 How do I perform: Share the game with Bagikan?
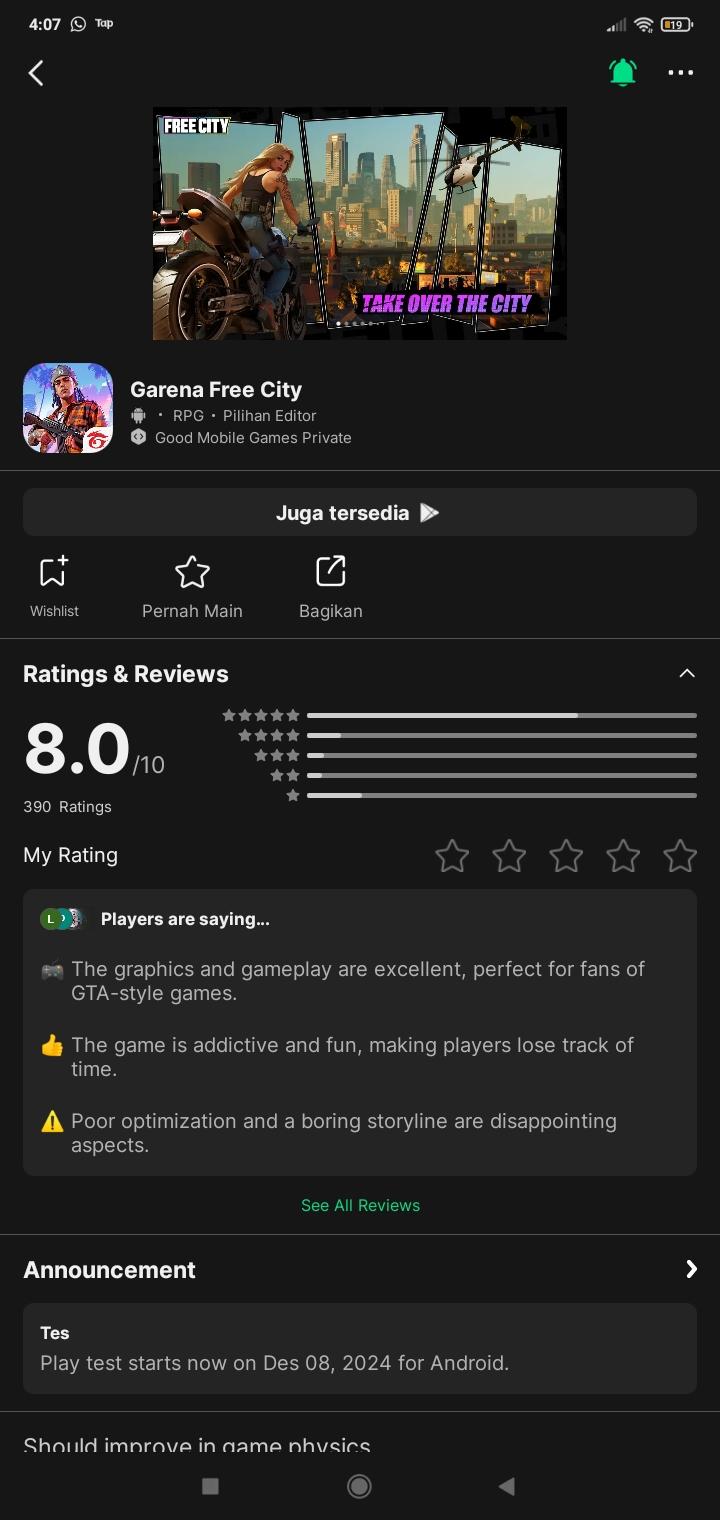coord(330,587)
